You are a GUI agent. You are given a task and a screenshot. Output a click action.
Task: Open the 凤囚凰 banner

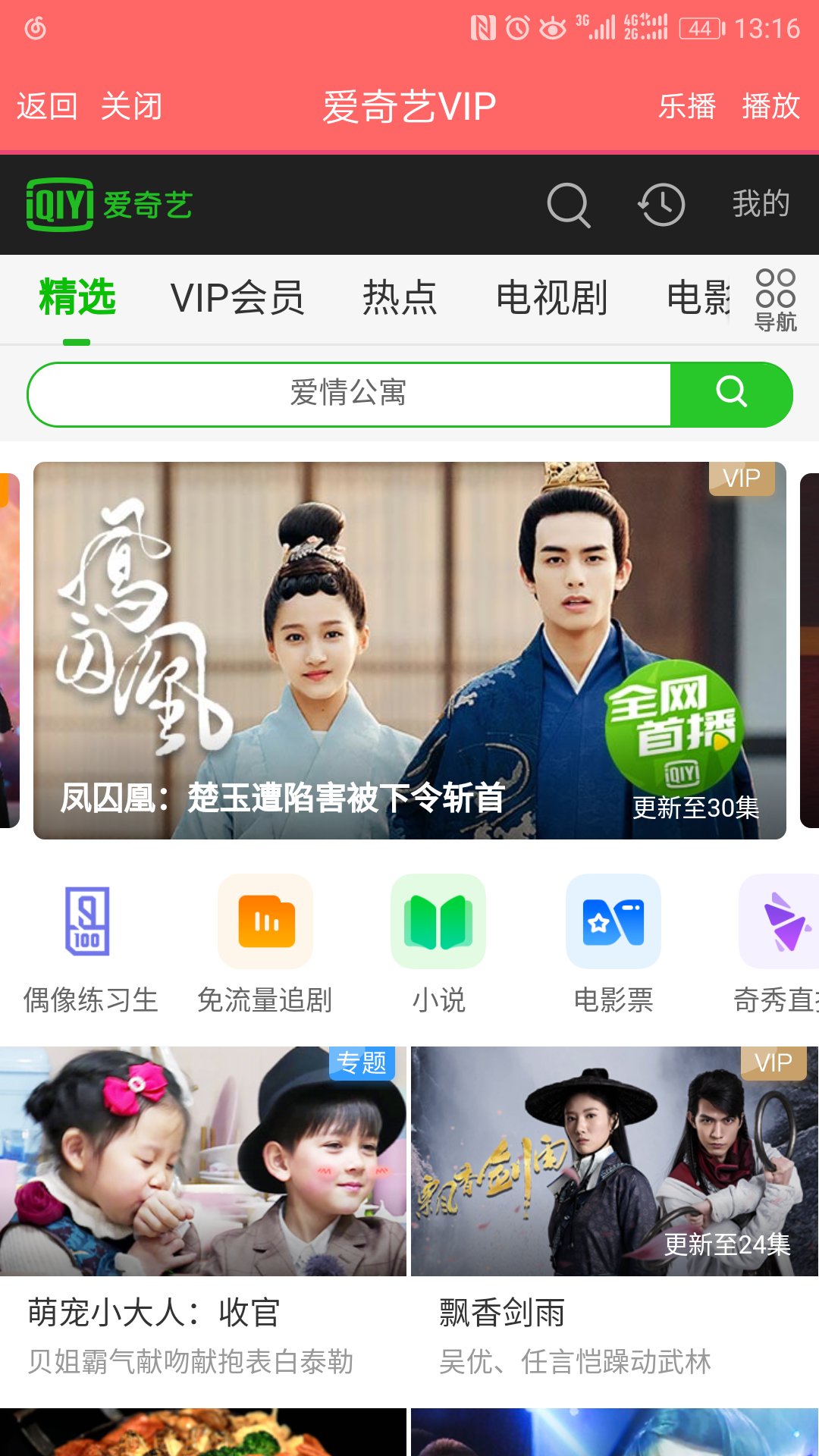point(409,650)
